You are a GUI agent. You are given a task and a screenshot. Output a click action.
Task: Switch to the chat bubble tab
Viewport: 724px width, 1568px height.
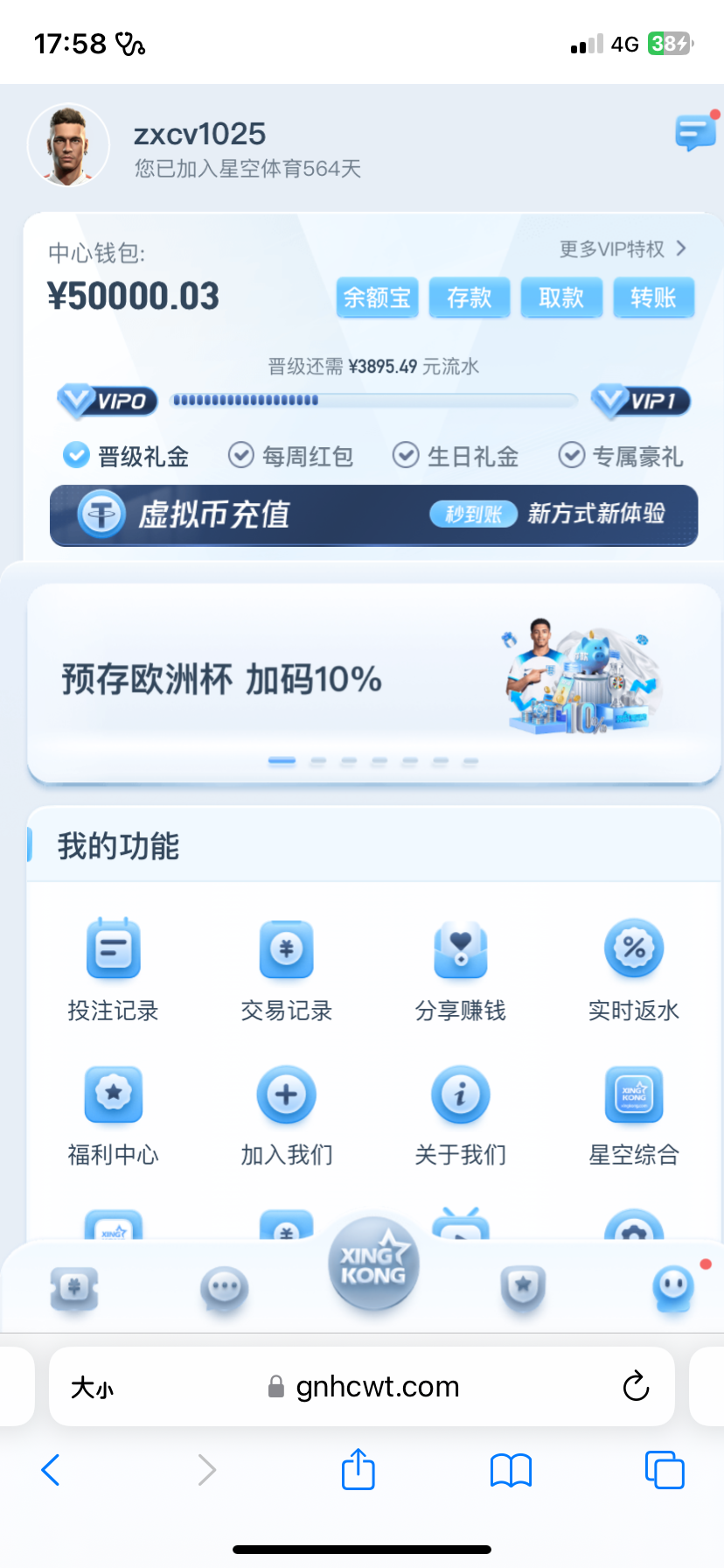coord(224,1288)
